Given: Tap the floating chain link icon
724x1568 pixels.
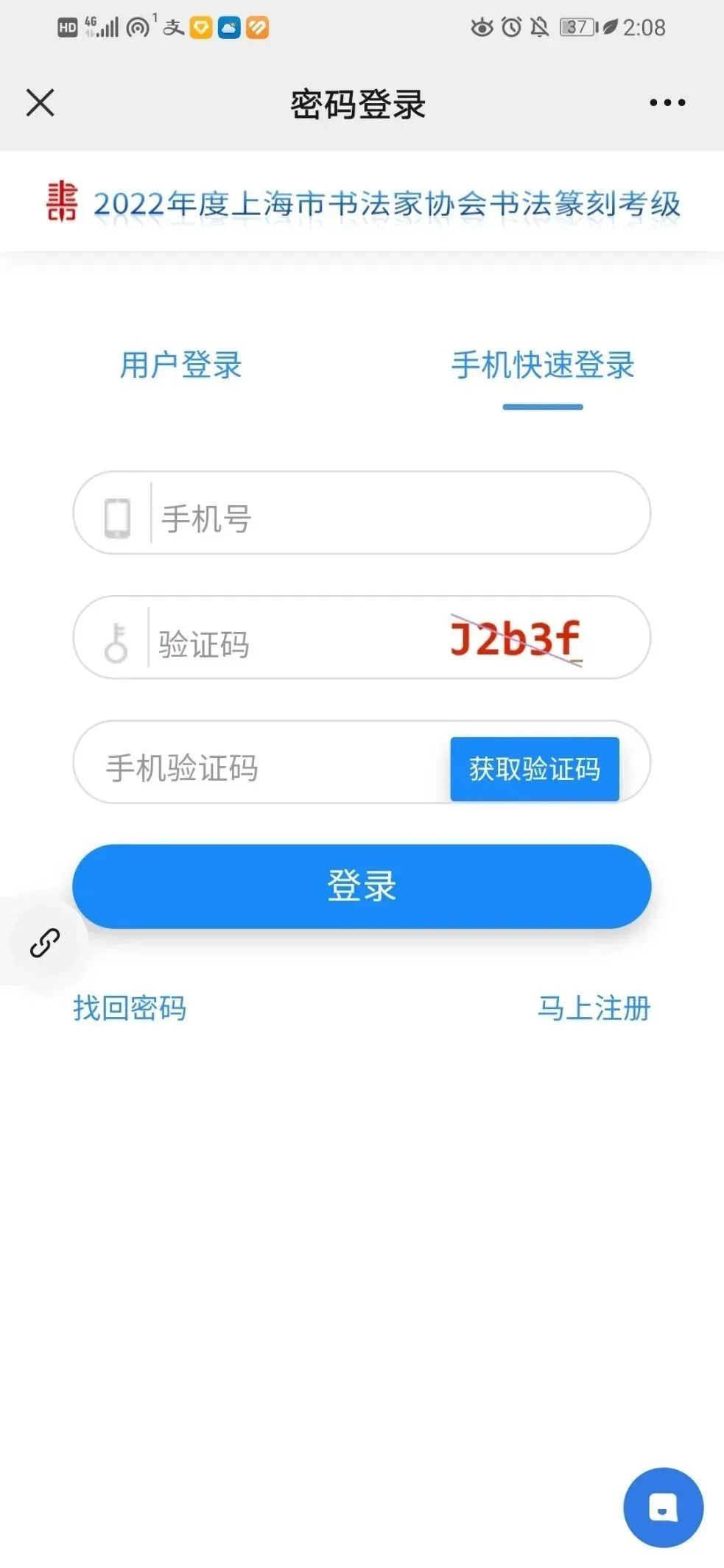Looking at the screenshot, I should tap(44, 943).
